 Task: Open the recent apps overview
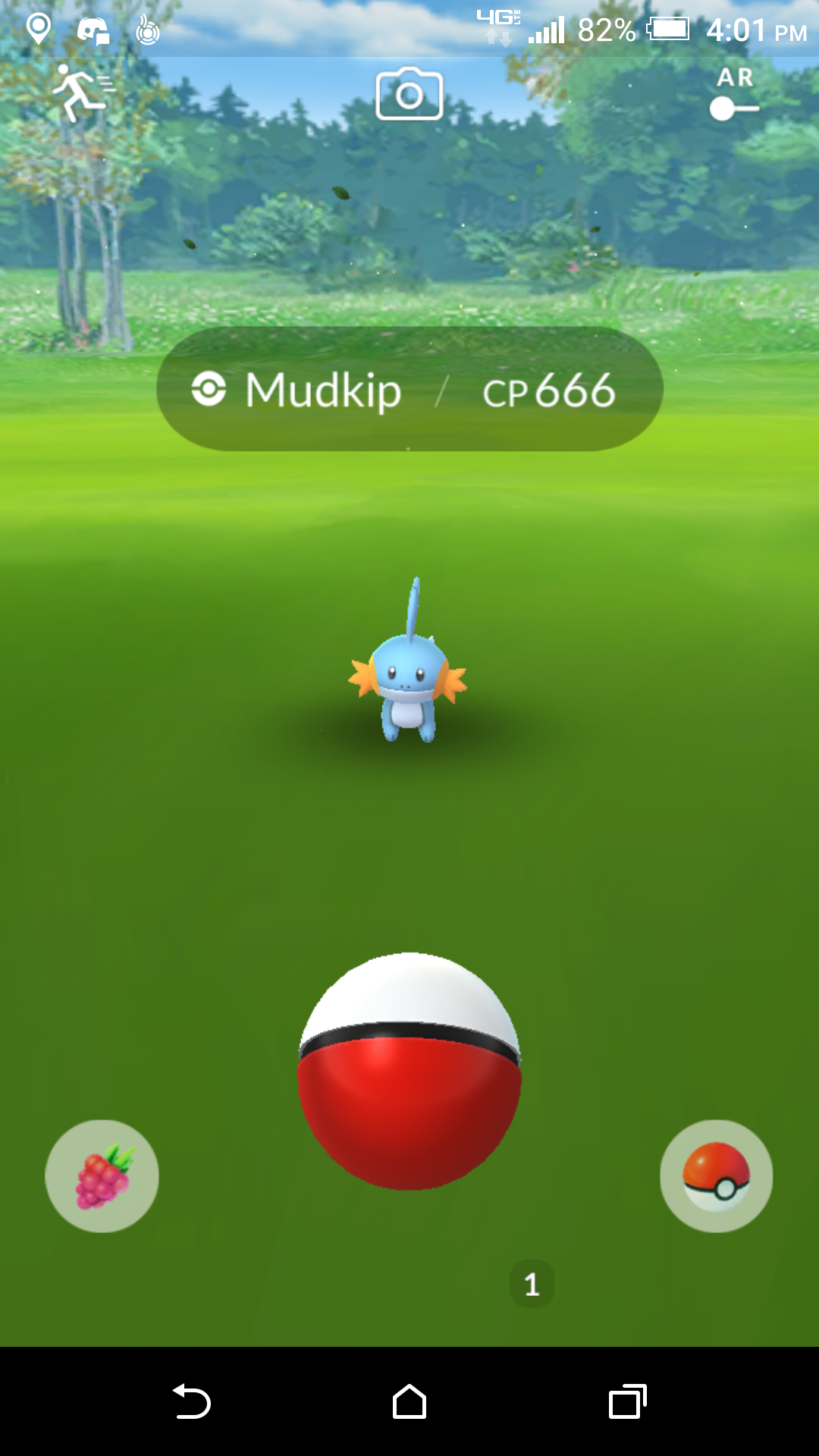pyautogui.click(x=628, y=1401)
